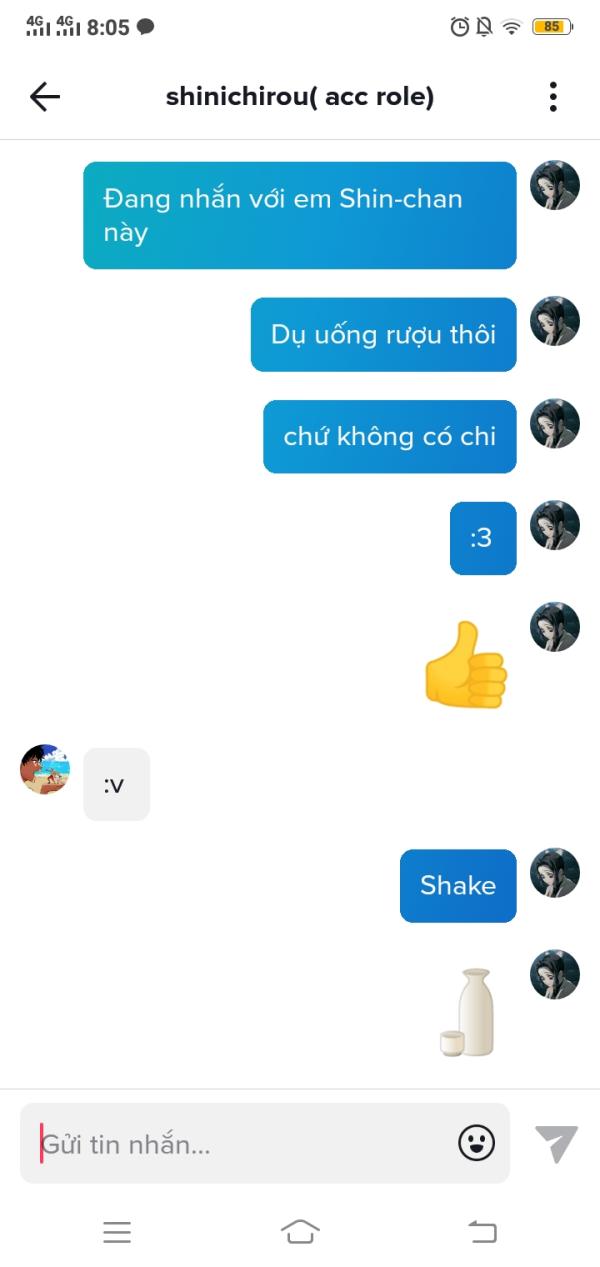Open the emoji picker
This screenshot has height=1267, width=600.
click(x=476, y=1143)
